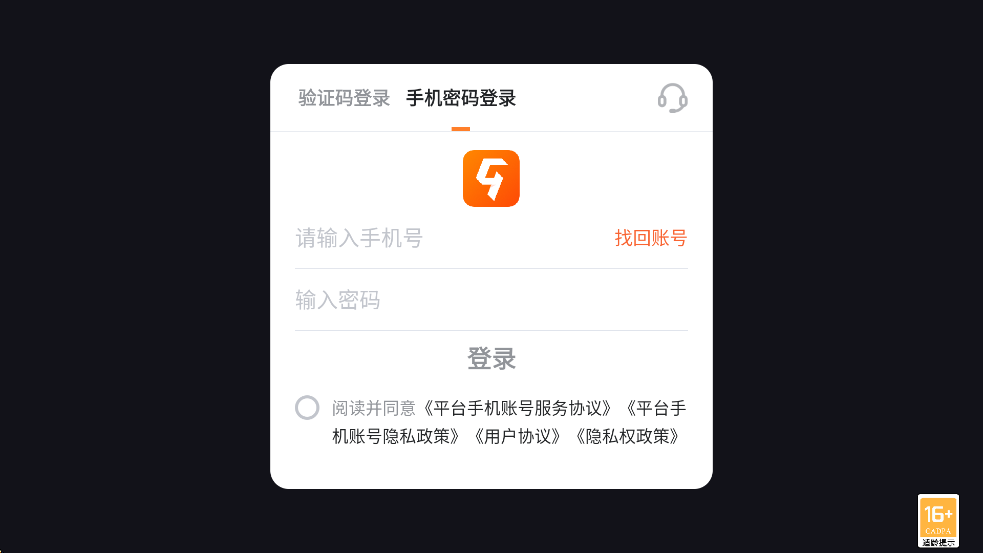Screen dimensions: 983x553
Task: Open the 16+ 适龄提示 badge
Action: (938, 520)
